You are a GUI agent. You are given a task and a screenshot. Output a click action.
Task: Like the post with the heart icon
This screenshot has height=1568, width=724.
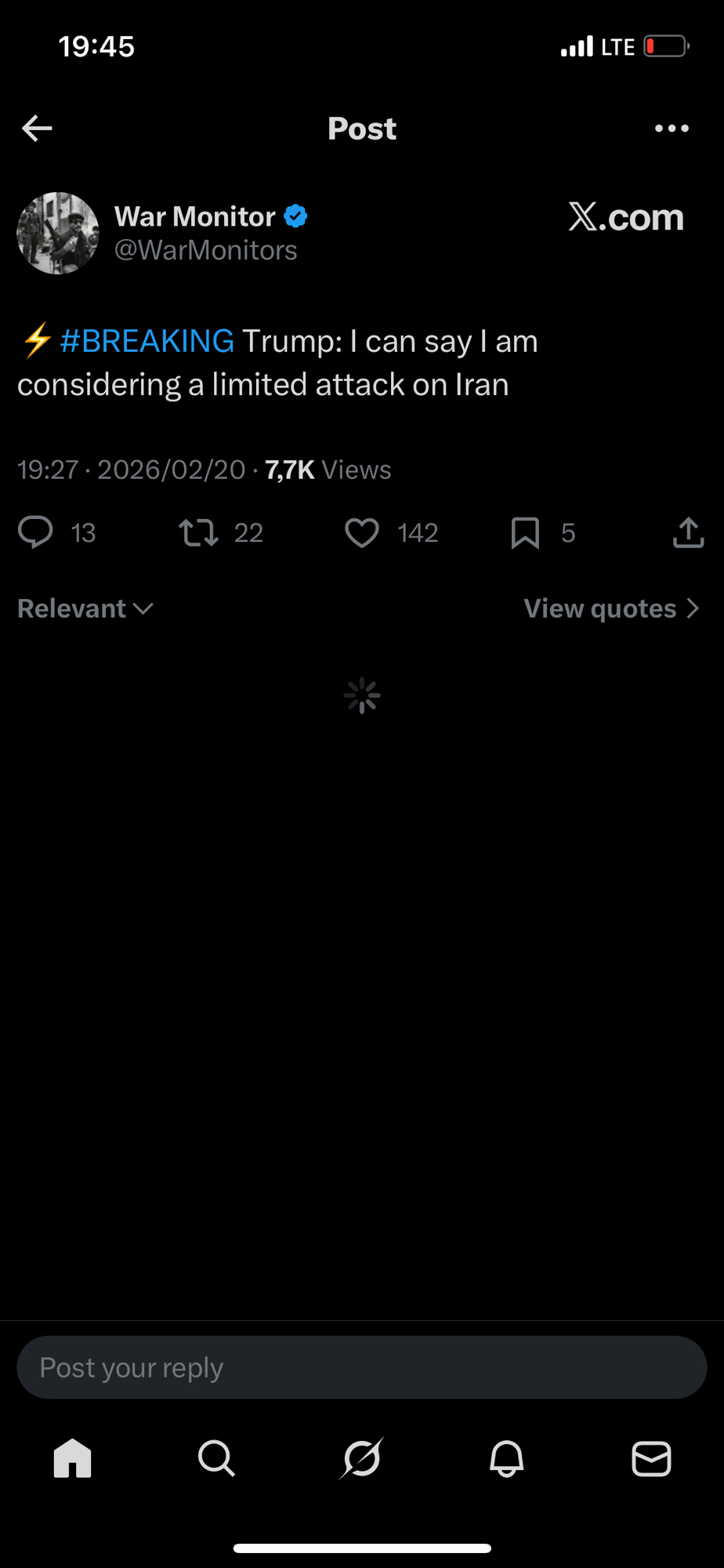pyautogui.click(x=362, y=532)
